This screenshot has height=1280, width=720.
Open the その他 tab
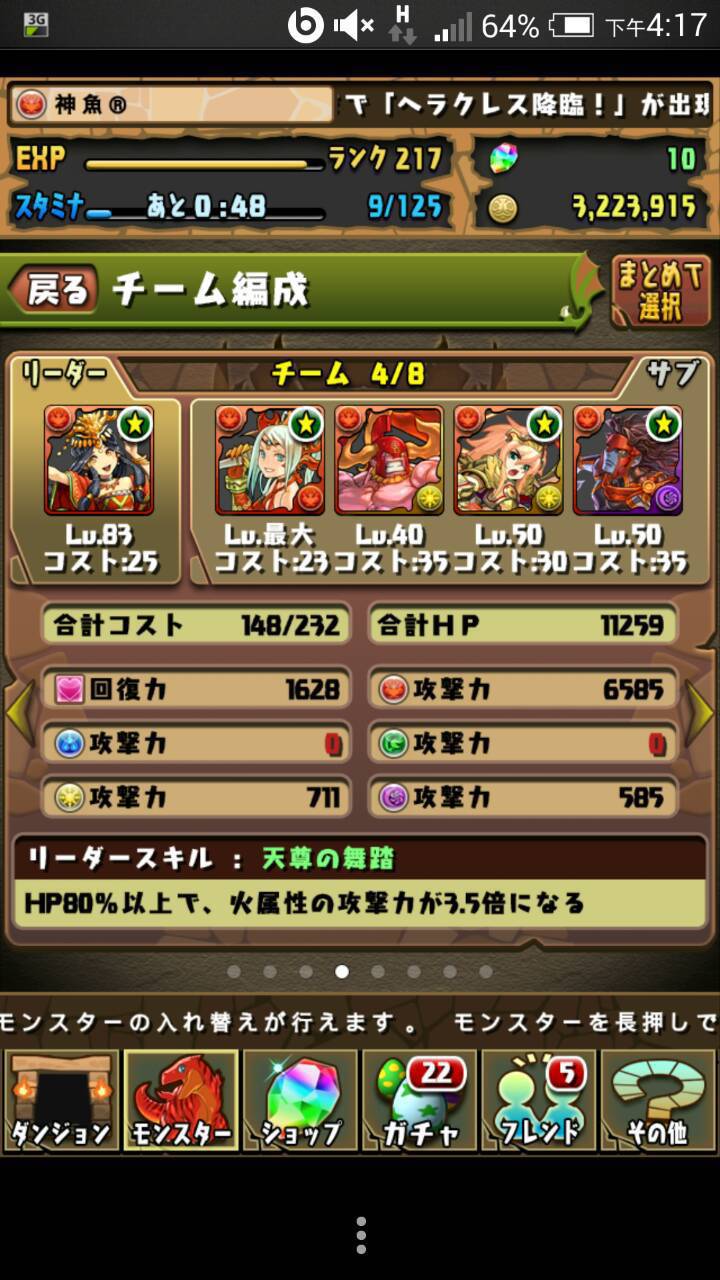(x=658, y=1100)
